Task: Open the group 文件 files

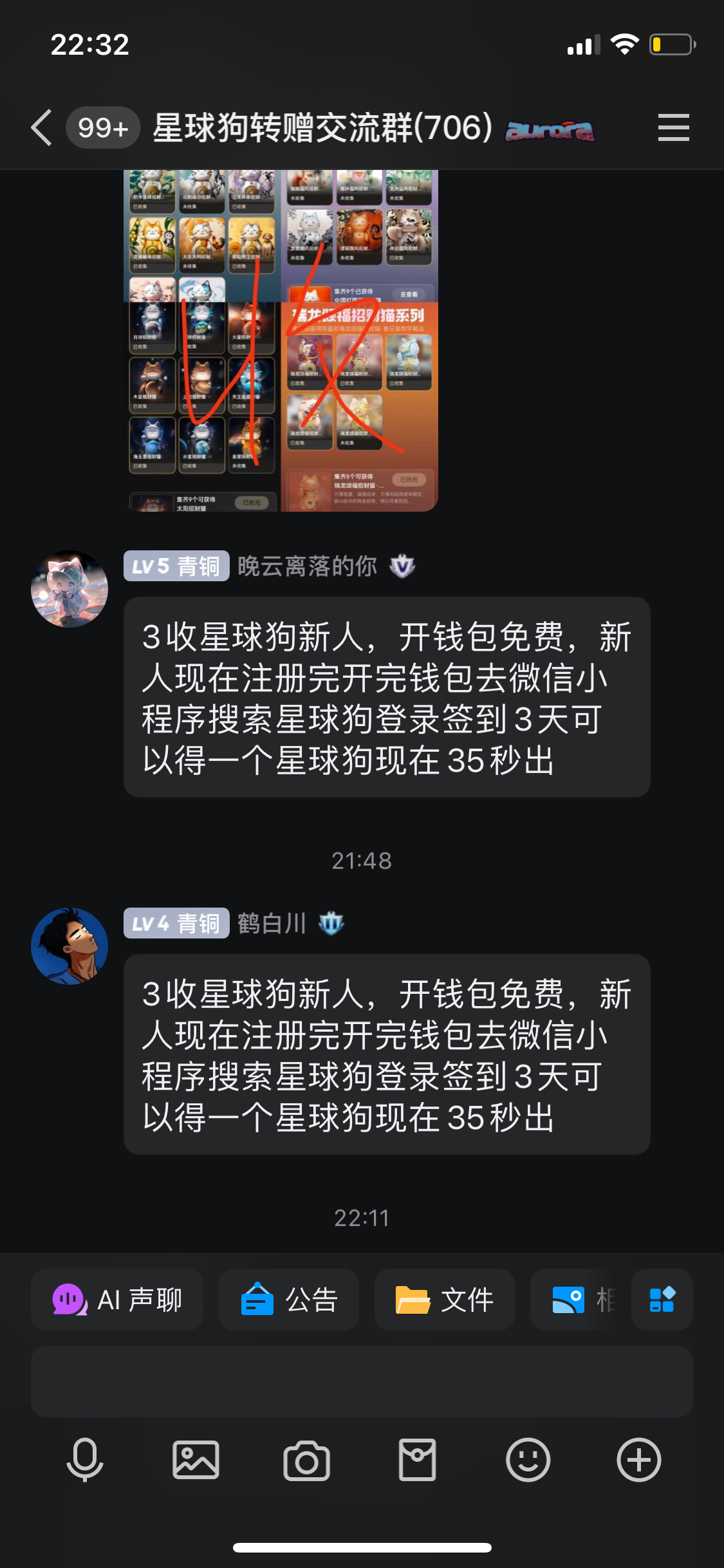Action: pos(444,1300)
